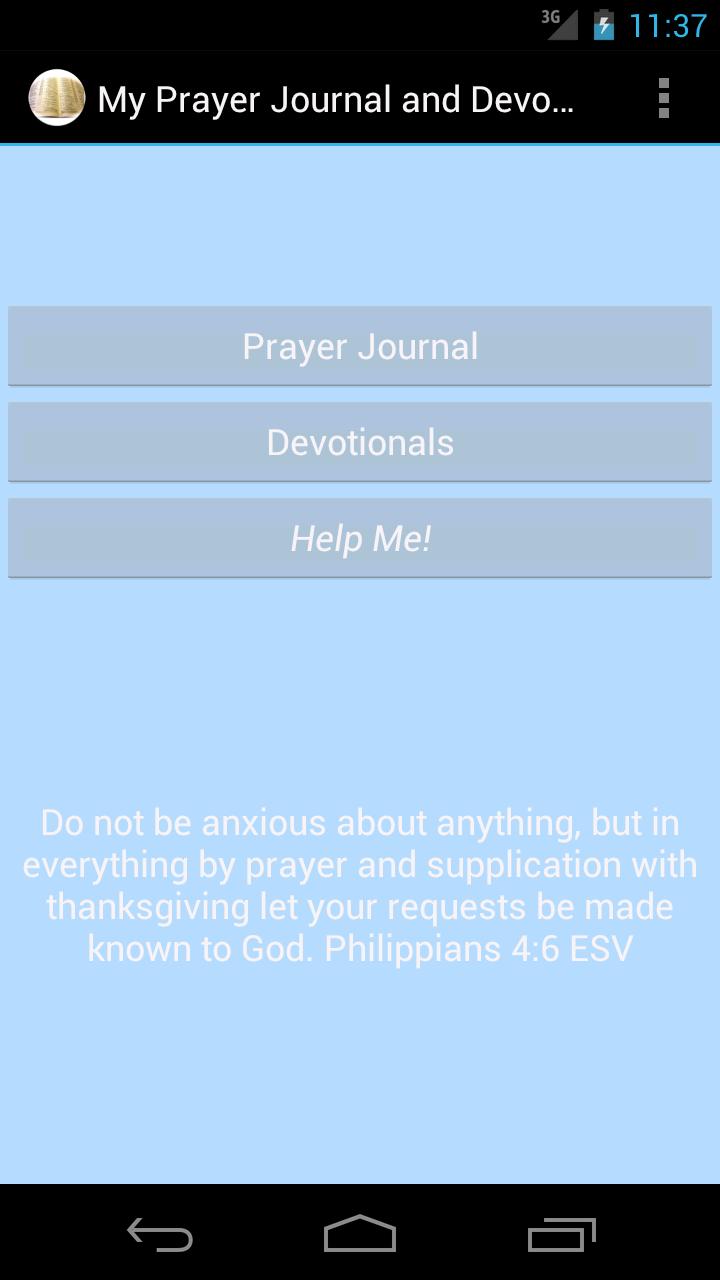Tap the battery charging indicator
The image size is (720, 1280).
pos(606,24)
